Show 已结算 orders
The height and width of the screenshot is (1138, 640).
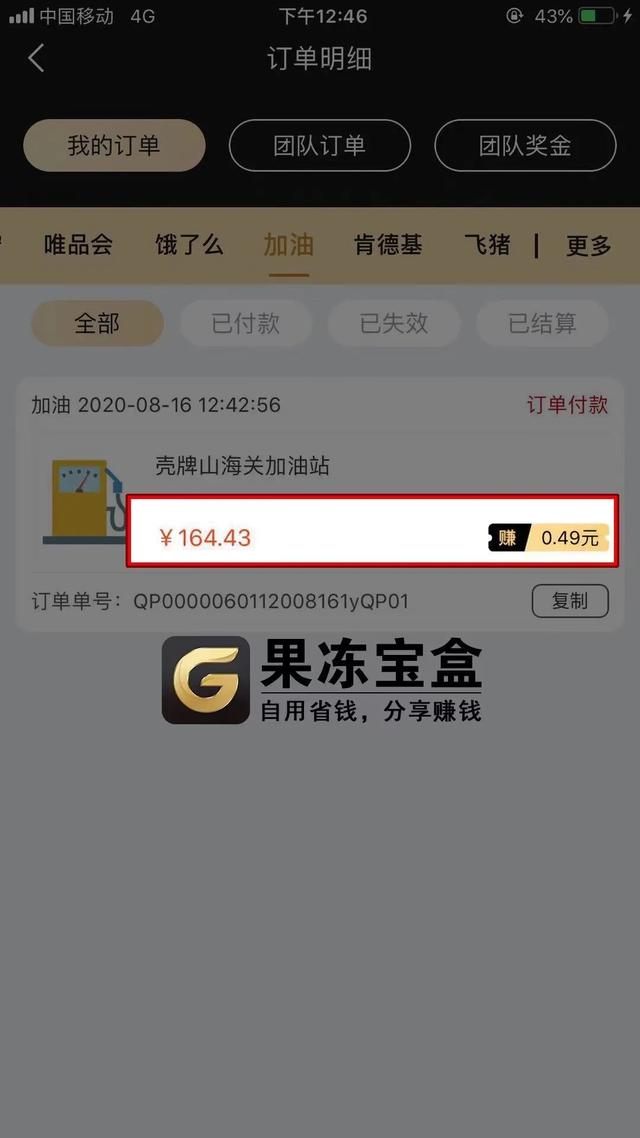(x=542, y=323)
